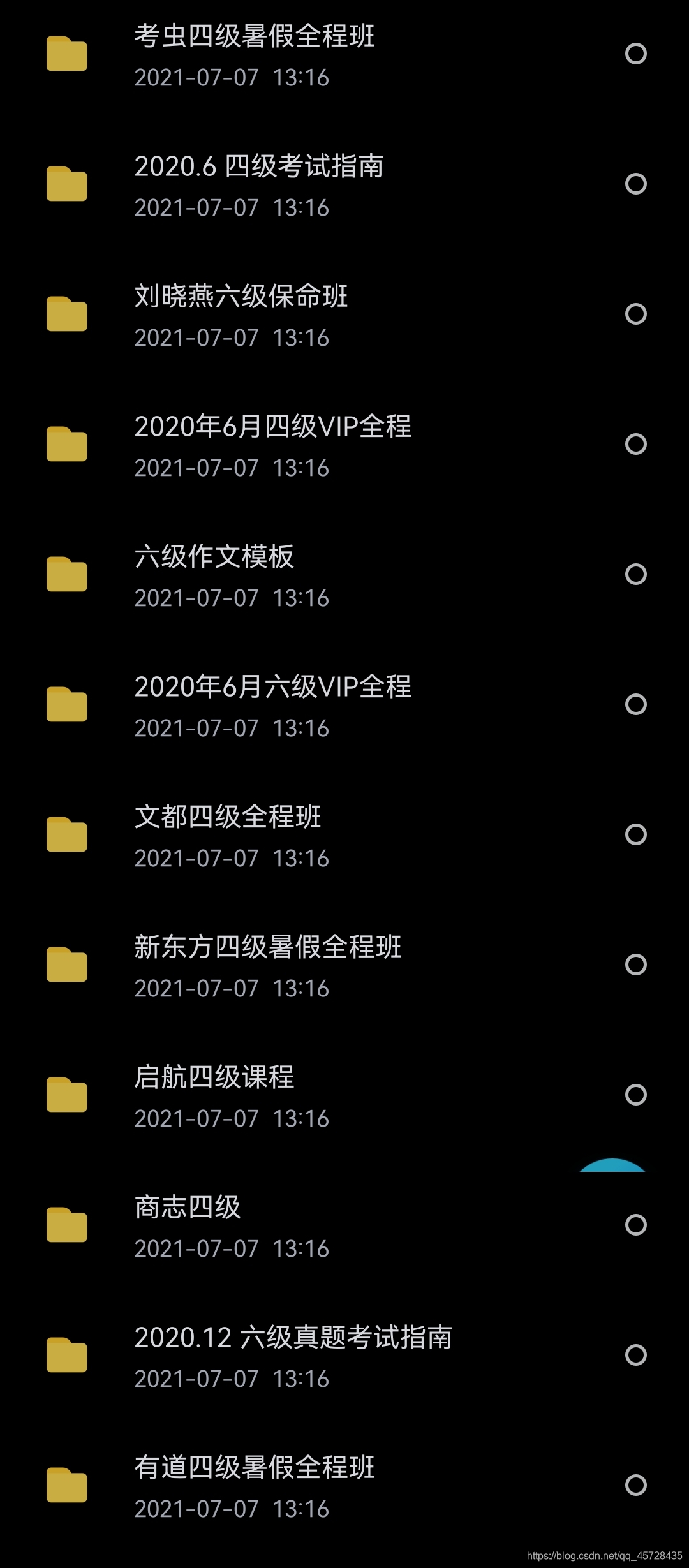689x1568 pixels.
Task: Tick the circle beside 2020.12 六级真题考试指南
Action: (x=635, y=1355)
